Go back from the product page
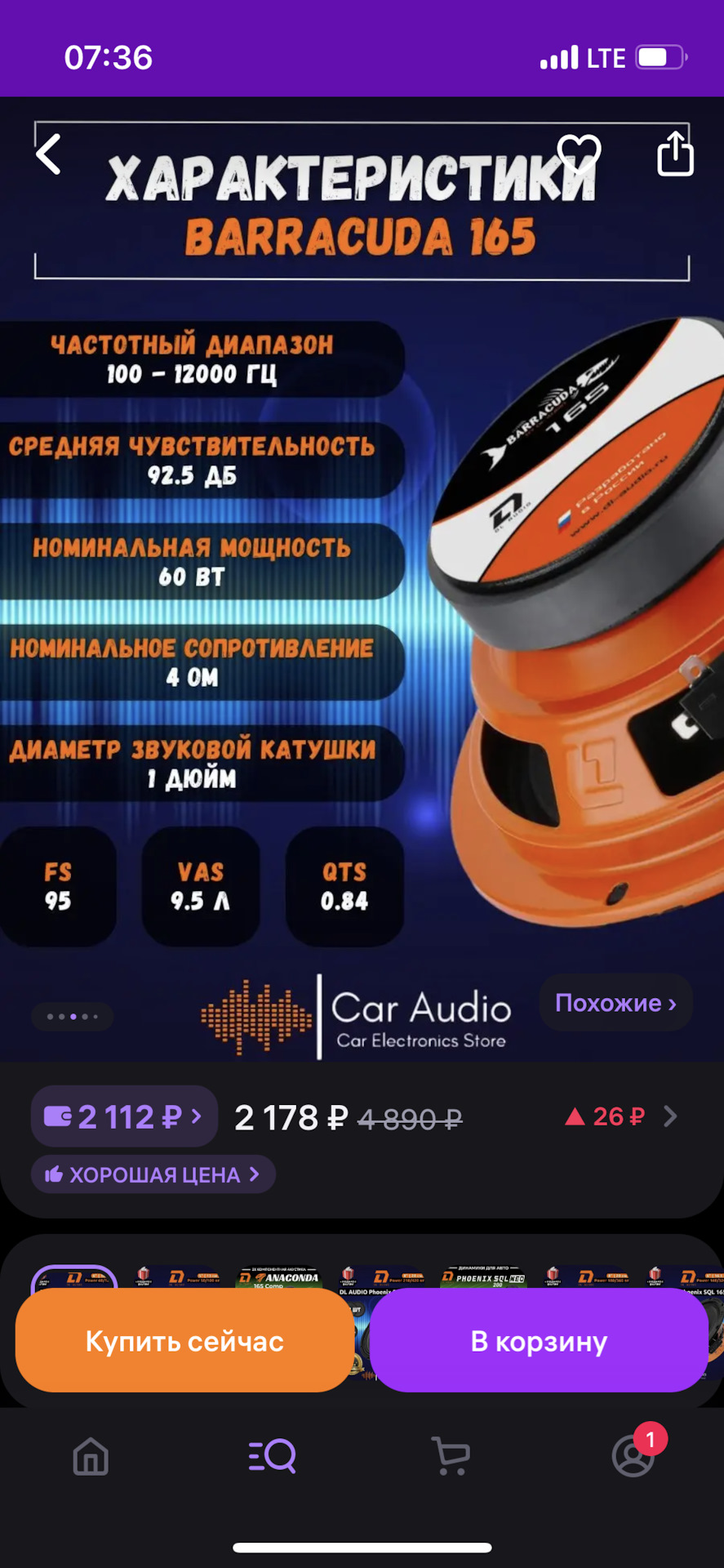724x1568 pixels. [x=49, y=154]
